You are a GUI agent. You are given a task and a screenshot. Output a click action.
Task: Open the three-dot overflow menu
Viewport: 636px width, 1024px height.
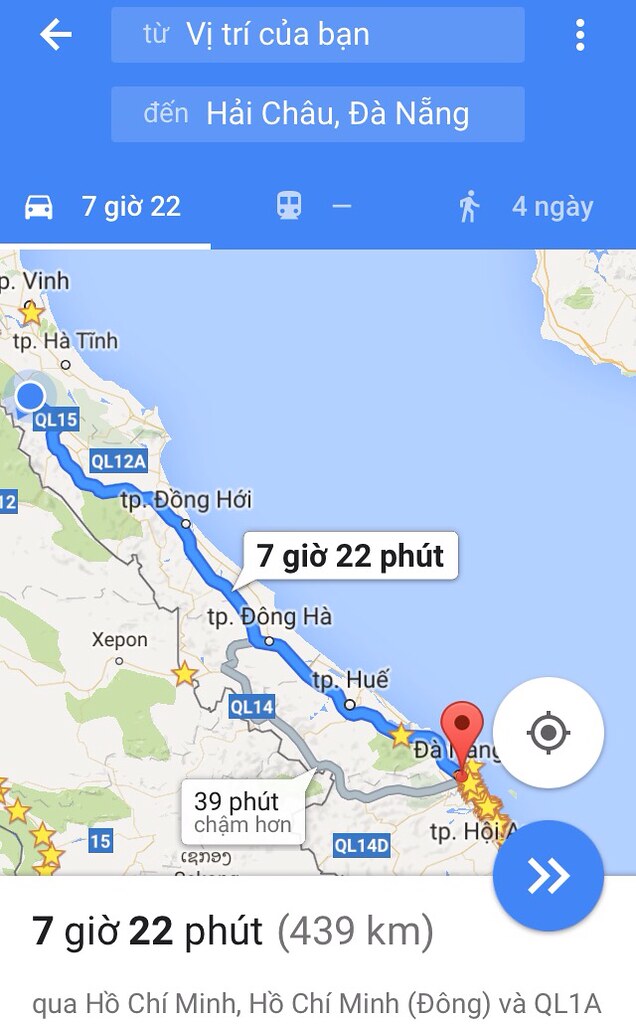[580, 35]
